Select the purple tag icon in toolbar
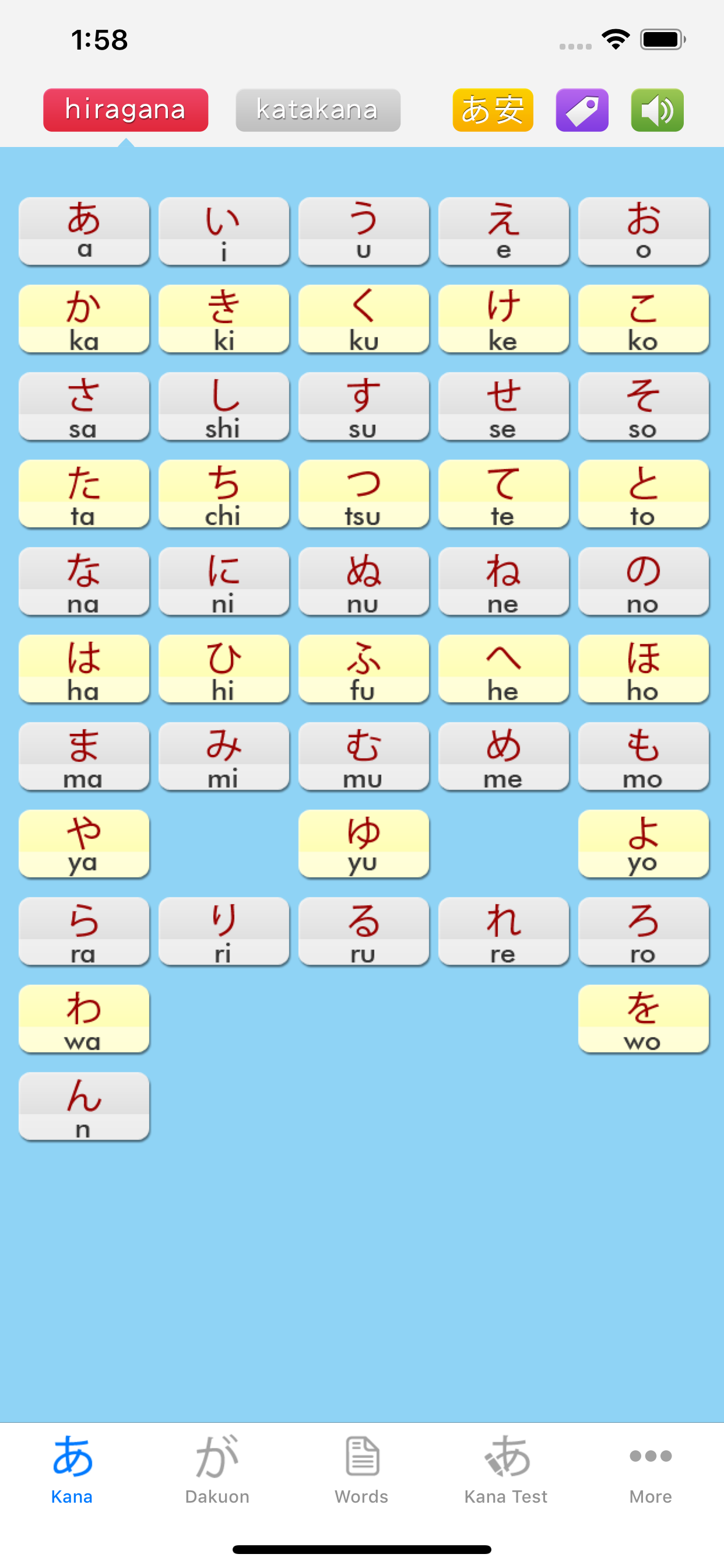This screenshot has height=1568, width=724. (x=582, y=110)
